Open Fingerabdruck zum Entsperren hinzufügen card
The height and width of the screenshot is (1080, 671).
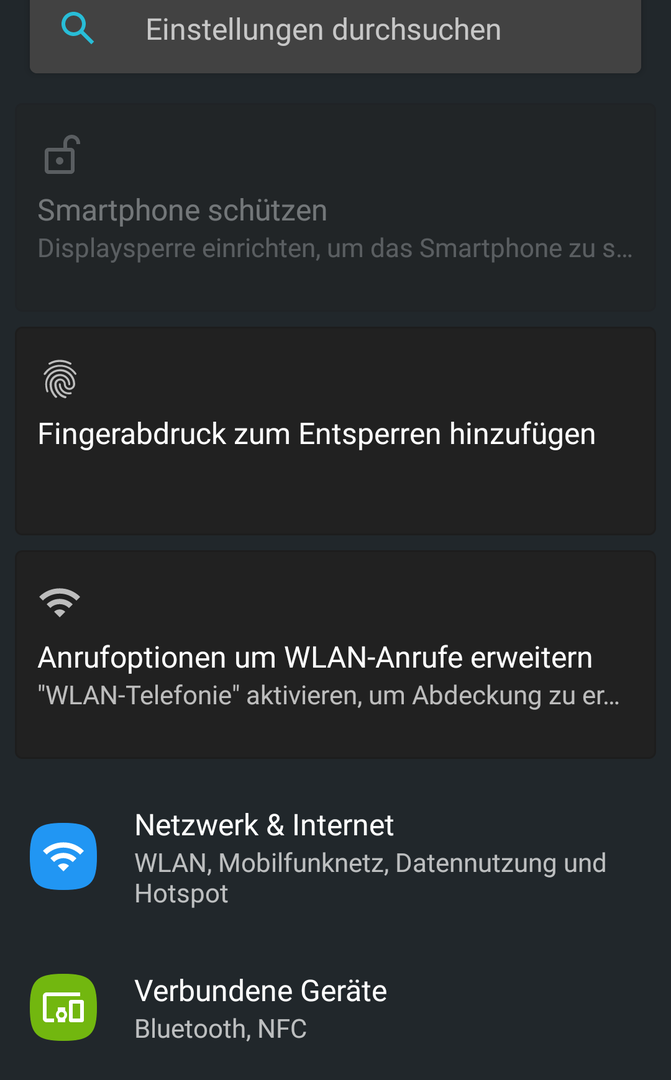pyautogui.click(x=336, y=431)
